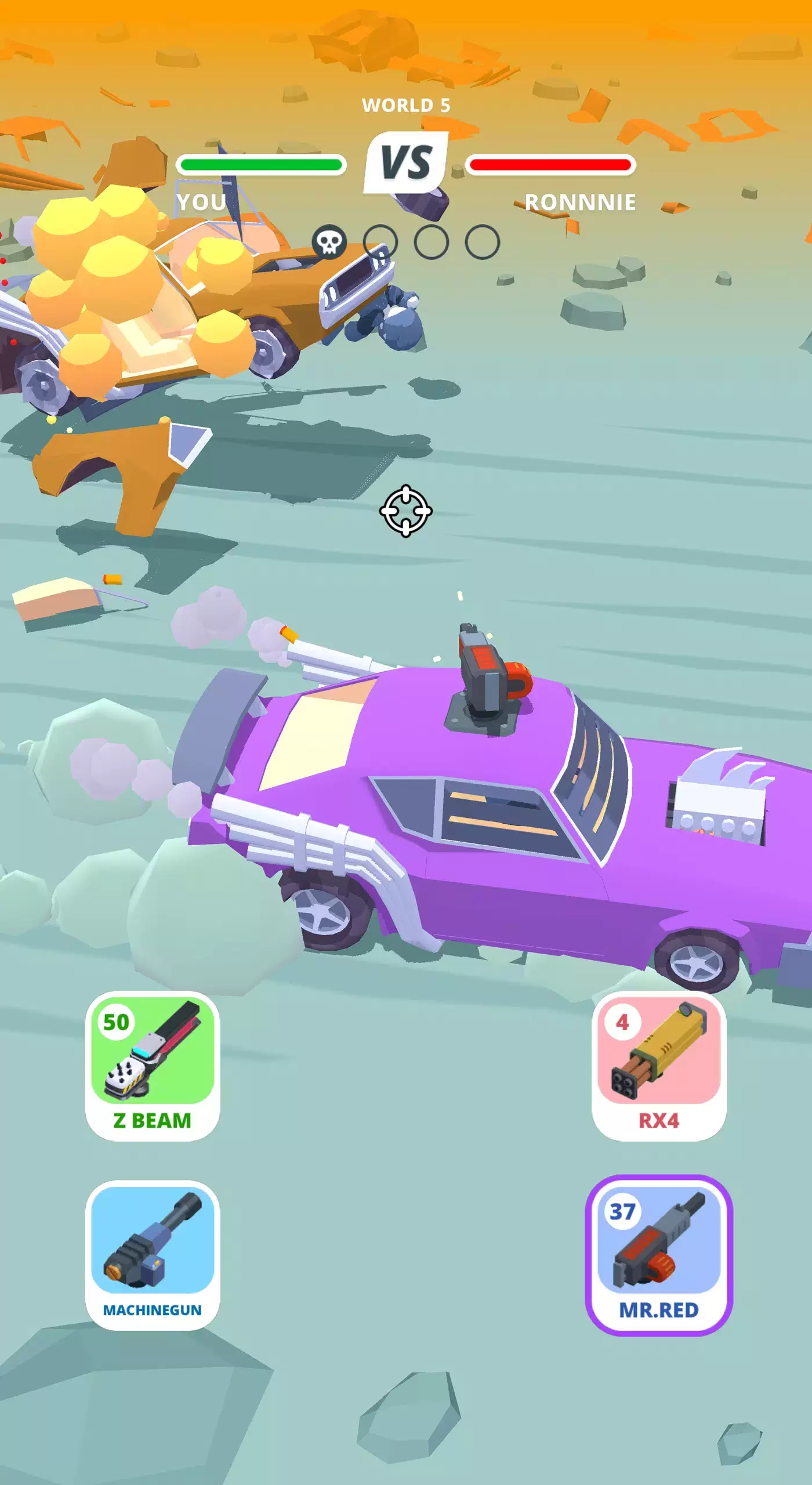
Task: Choose the Mr.Red weapon
Action: 659,1256
